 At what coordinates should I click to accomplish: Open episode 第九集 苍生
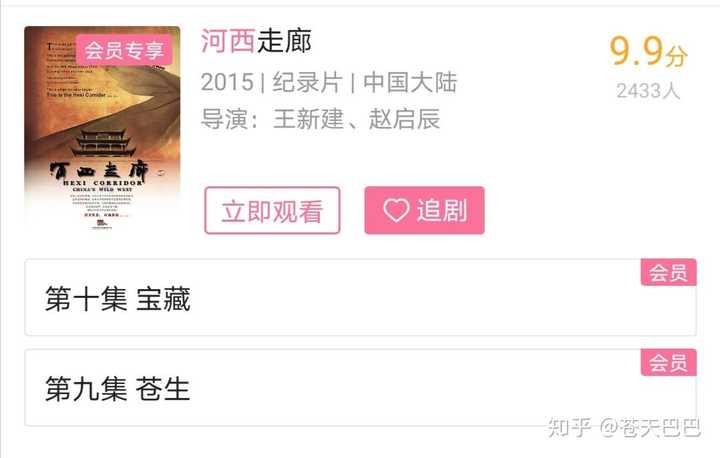tap(360, 387)
